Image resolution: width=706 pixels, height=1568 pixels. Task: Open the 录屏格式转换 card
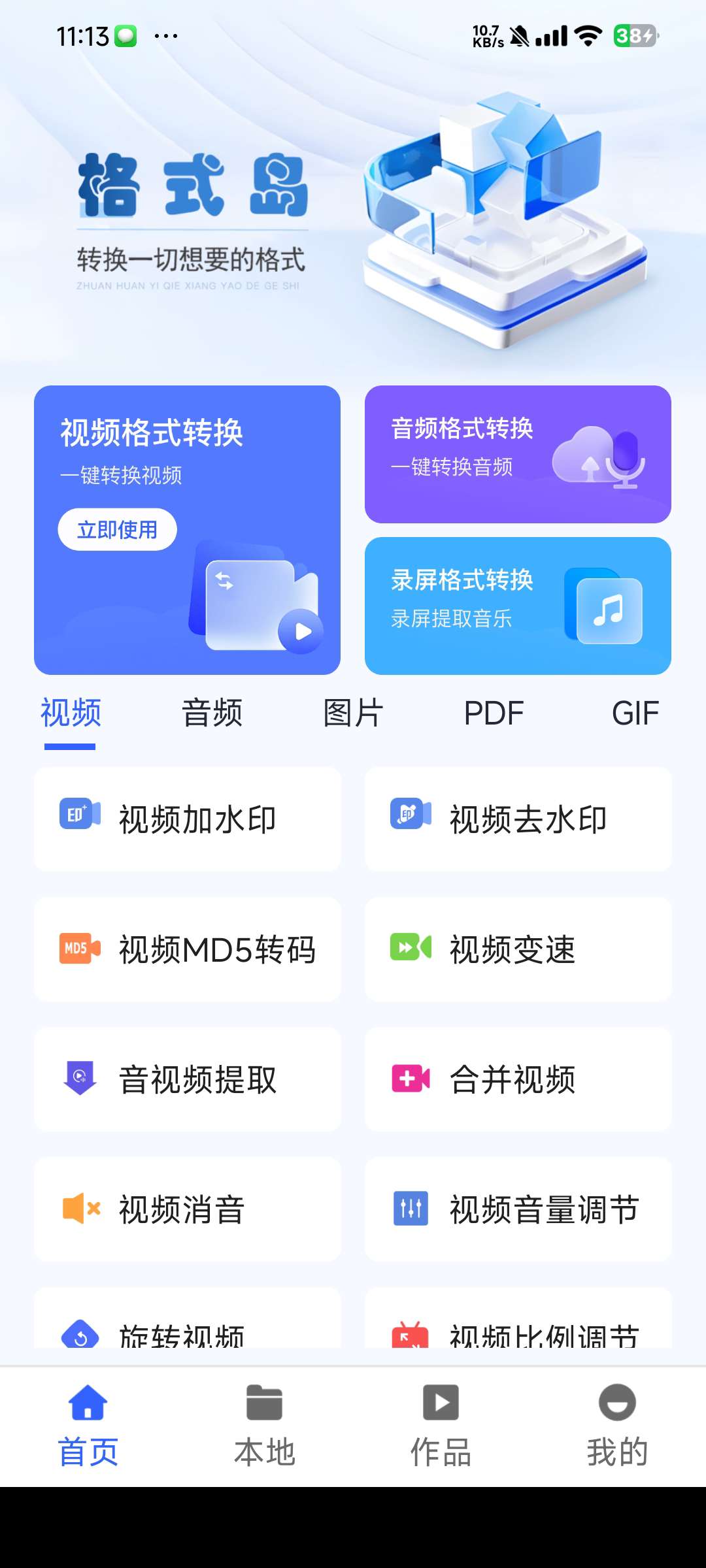pyautogui.click(x=517, y=606)
